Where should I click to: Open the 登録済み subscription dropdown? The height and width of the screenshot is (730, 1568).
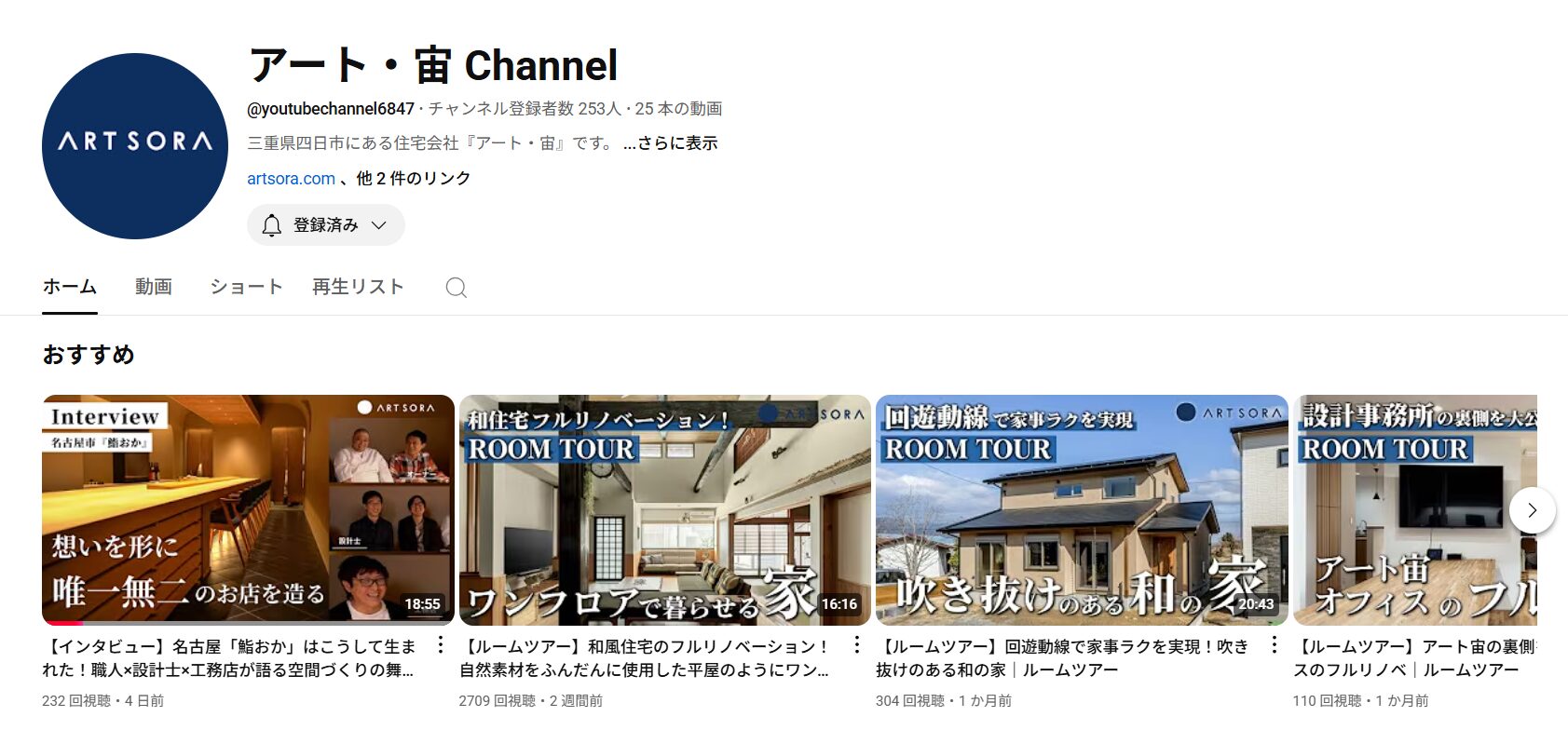(325, 225)
